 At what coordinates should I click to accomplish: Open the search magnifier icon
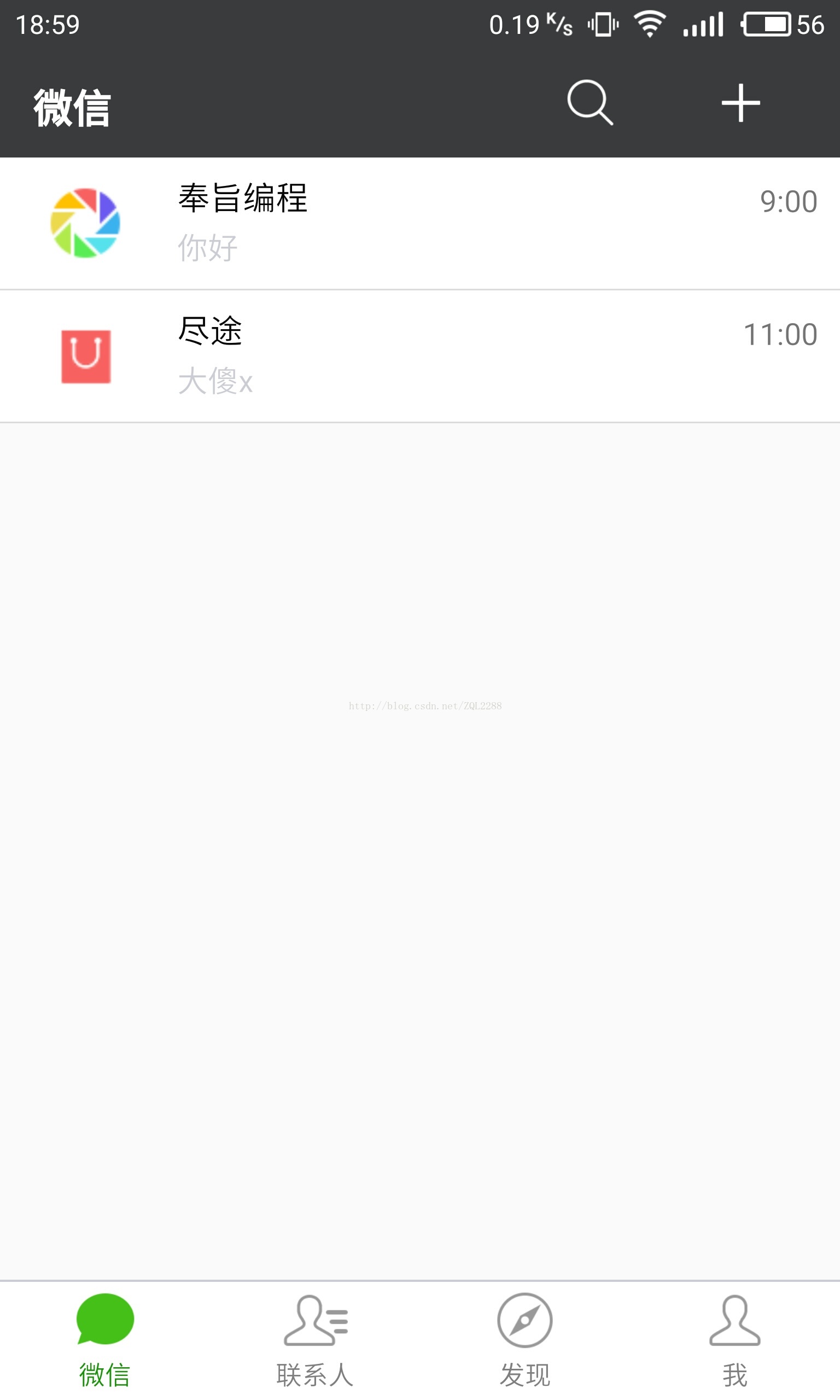[590, 102]
